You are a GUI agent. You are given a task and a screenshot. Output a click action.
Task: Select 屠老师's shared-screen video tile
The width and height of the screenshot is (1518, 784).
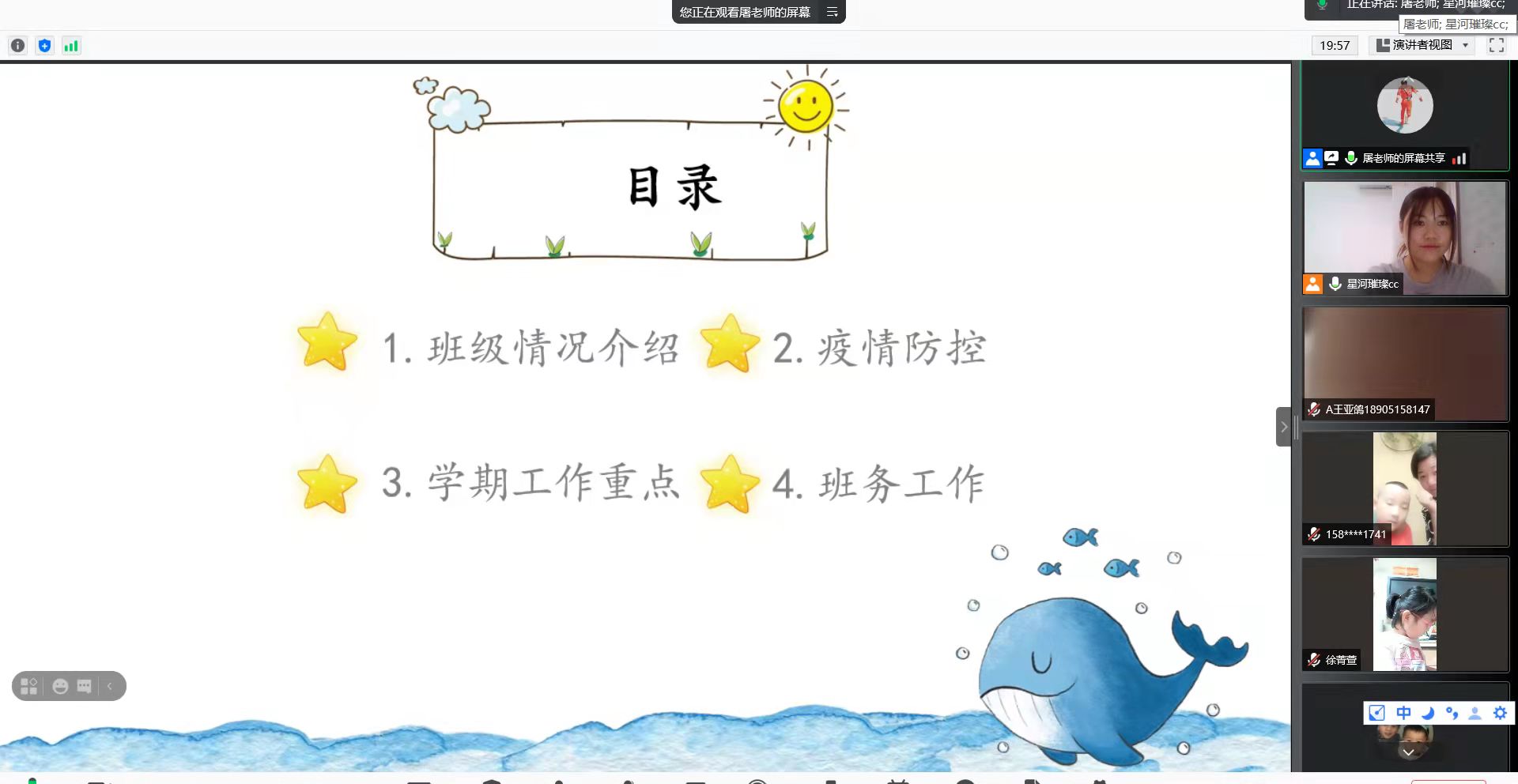pyautogui.click(x=1405, y=115)
